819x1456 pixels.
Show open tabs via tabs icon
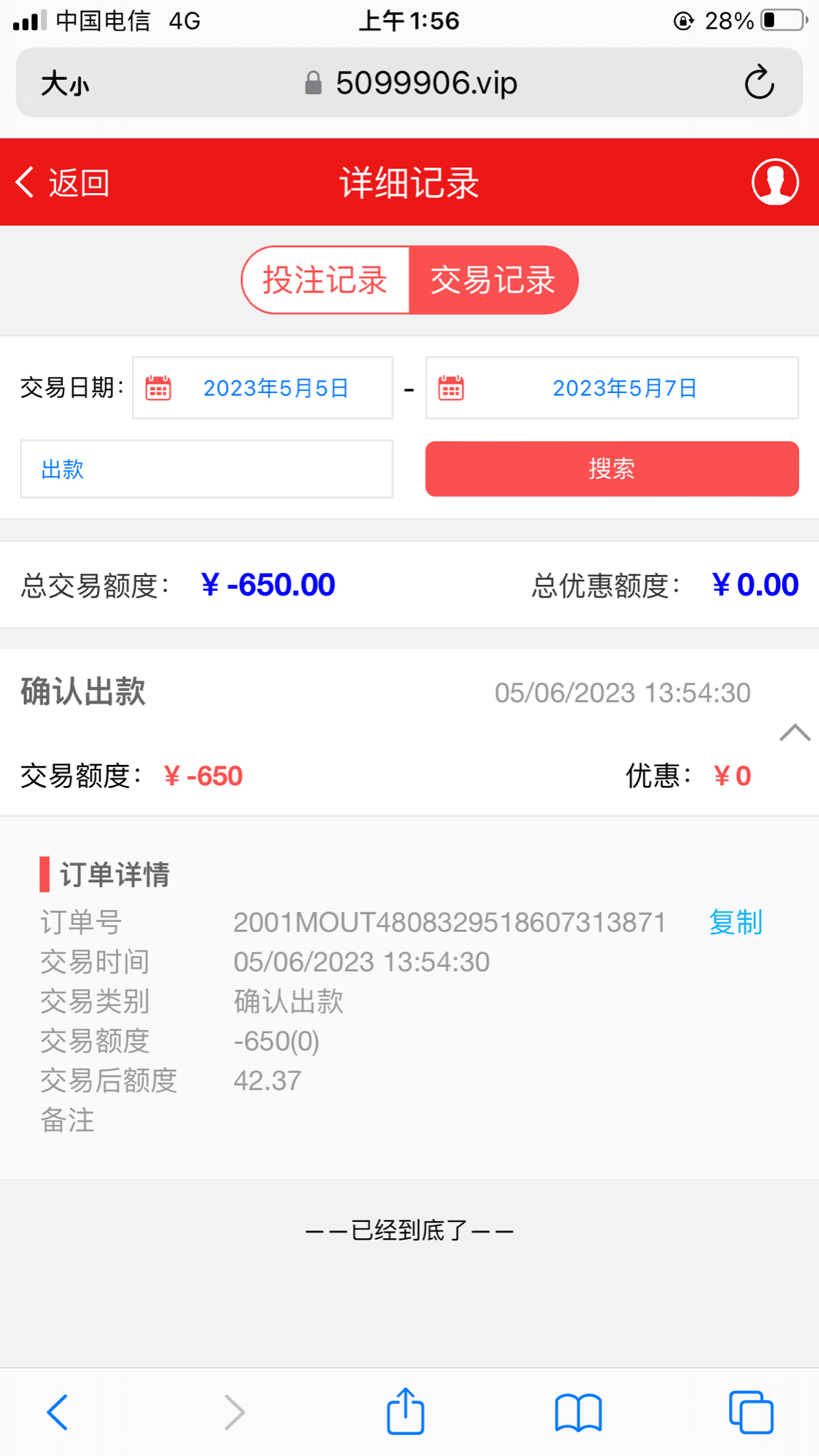click(751, 1411)
